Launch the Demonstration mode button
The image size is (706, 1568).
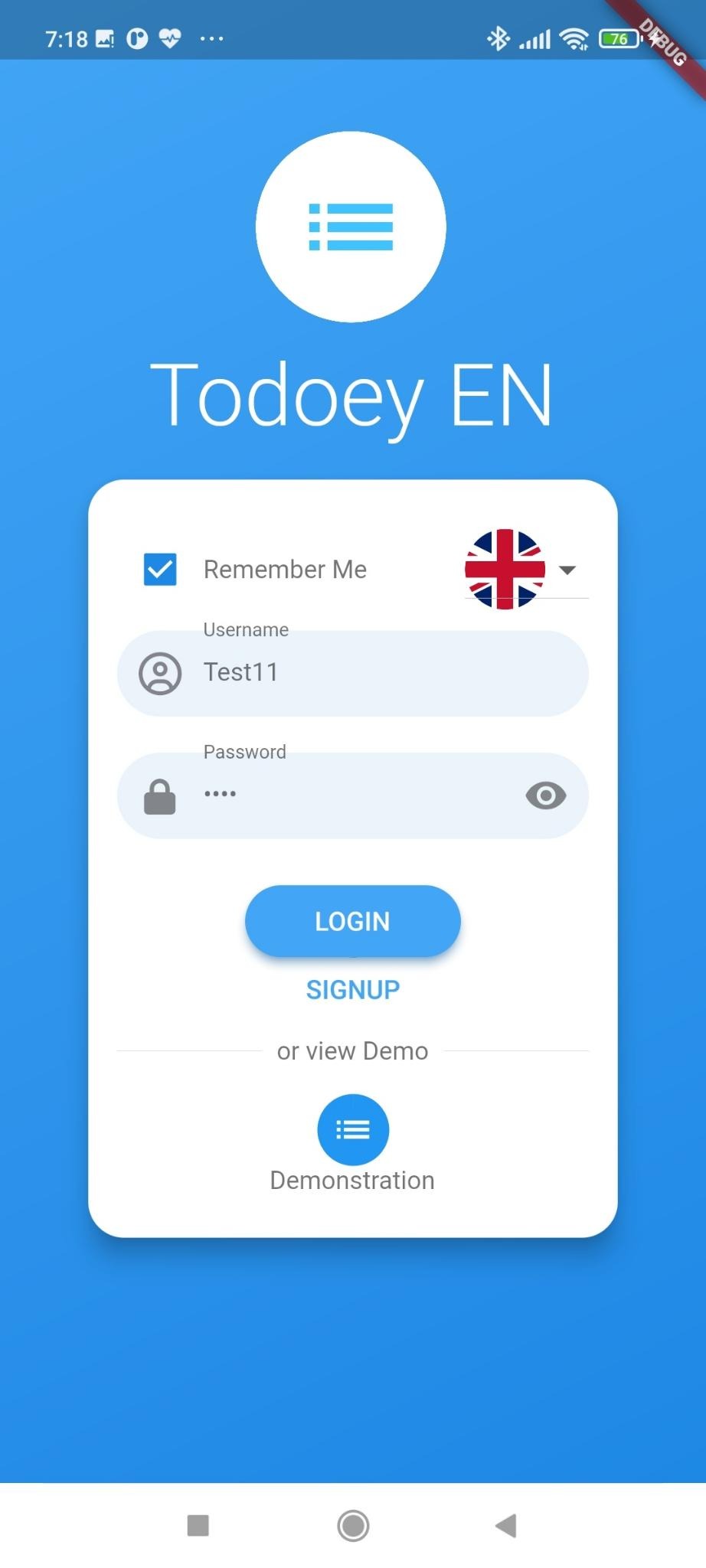pyautogui.click(x=353, y=1130)
